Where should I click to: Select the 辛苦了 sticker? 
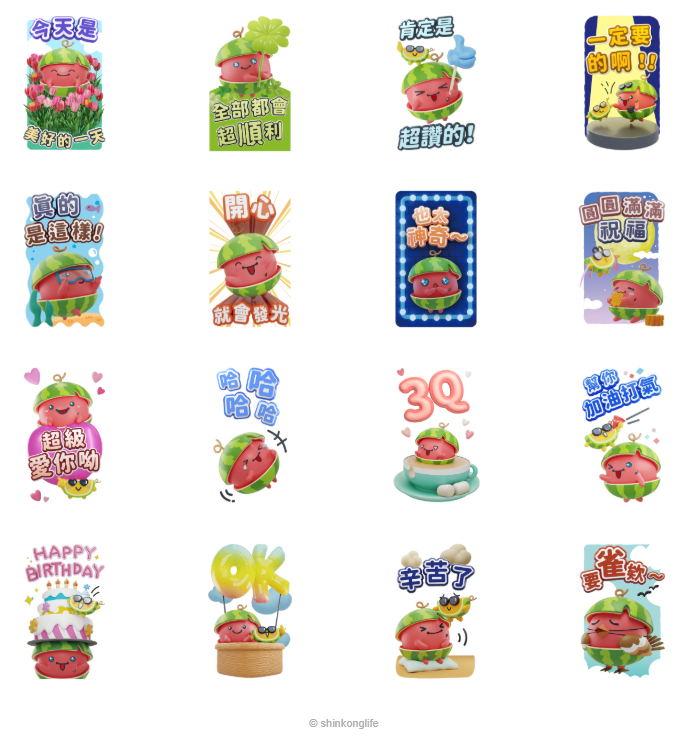[436, 611]
